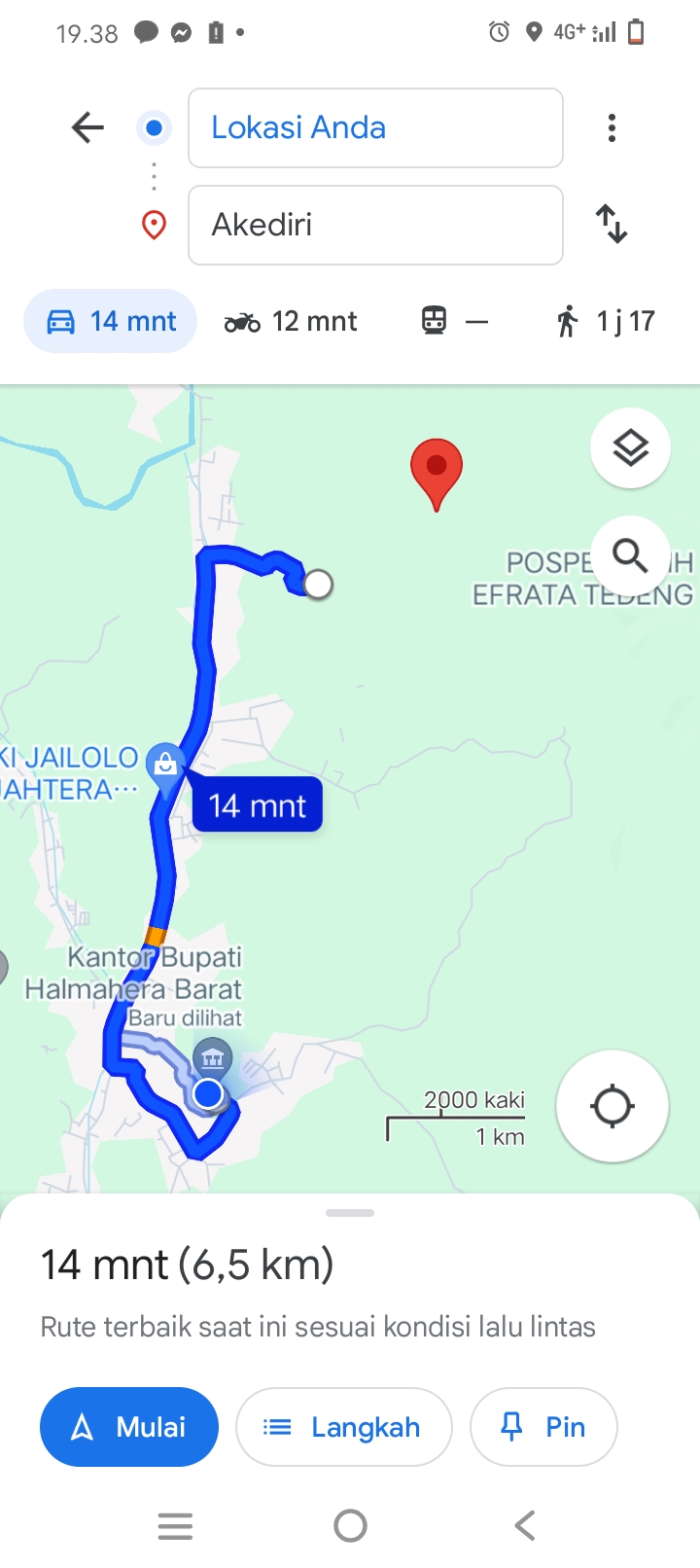Go to the system home screen
The width and height of the screenshot is (700, 1568).
click(x=350, y=1525)
